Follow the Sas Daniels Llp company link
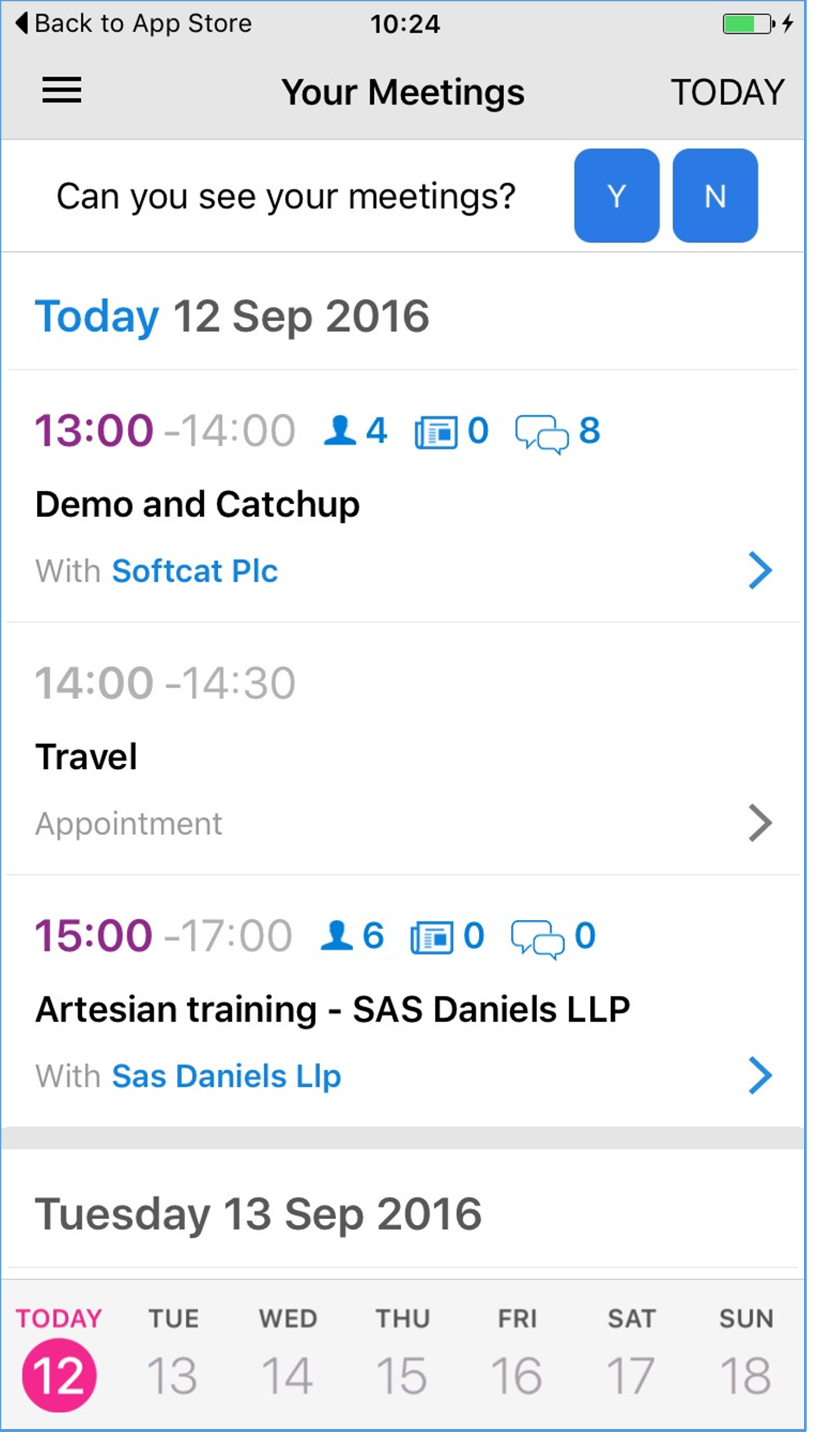This screenshot has width=821, height=1456. pos(227,1076)
